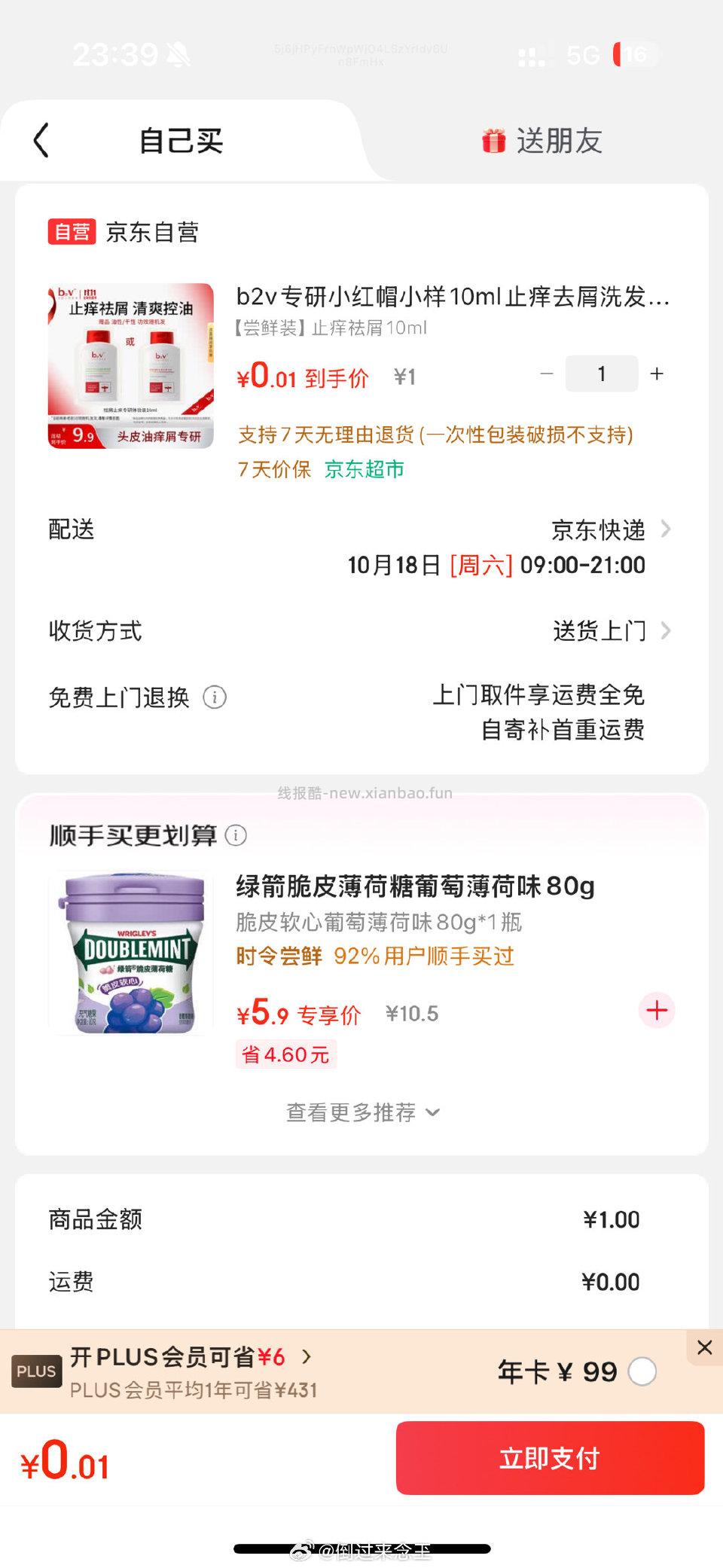Tap the 立即支付 payment button

click(550, 1459)
